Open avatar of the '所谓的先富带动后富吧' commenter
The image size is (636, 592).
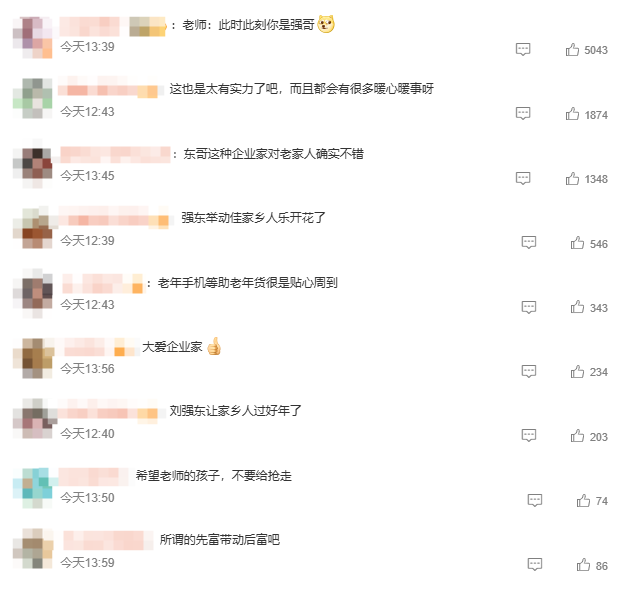click(x=32, y=550)
